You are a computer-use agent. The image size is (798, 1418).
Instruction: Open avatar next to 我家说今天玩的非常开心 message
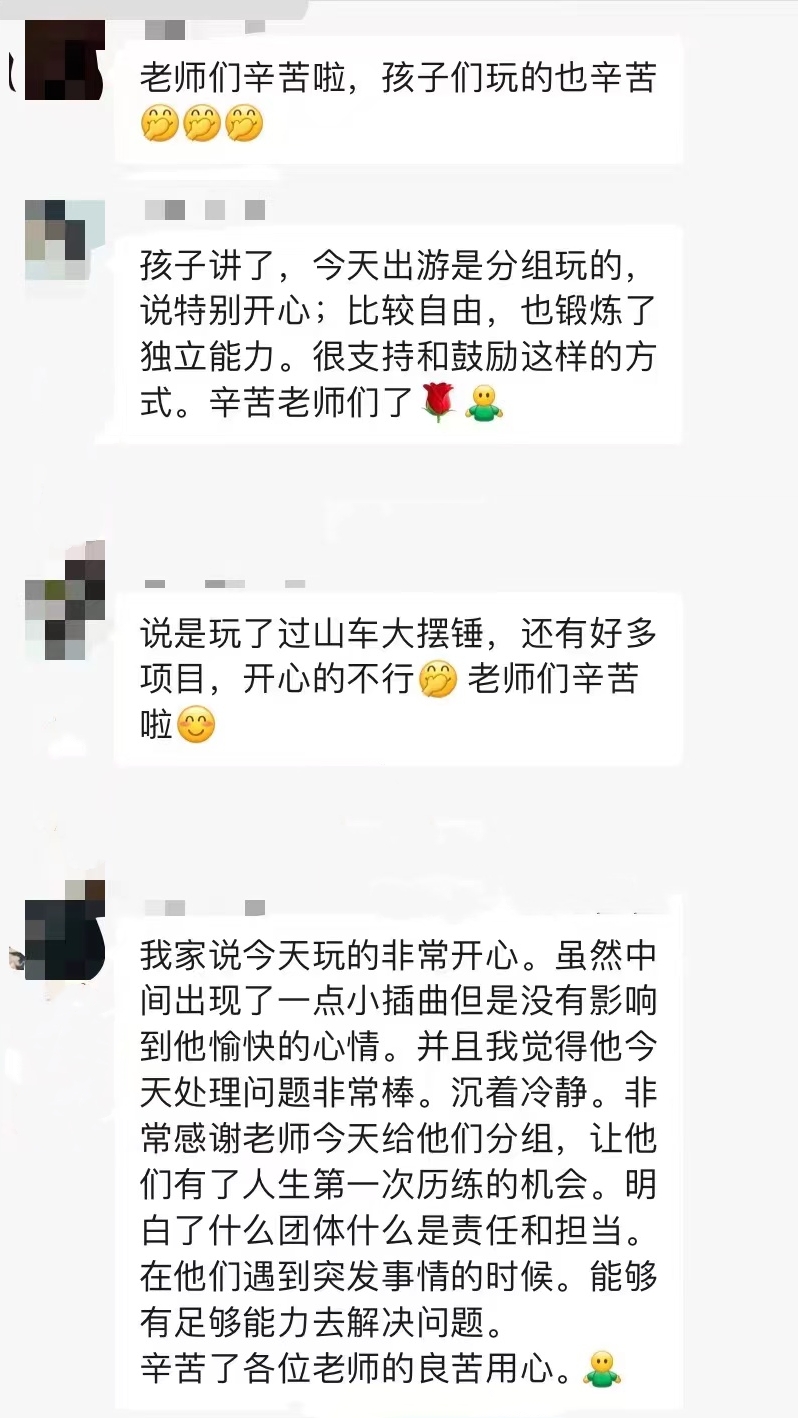tap(64, 931)
